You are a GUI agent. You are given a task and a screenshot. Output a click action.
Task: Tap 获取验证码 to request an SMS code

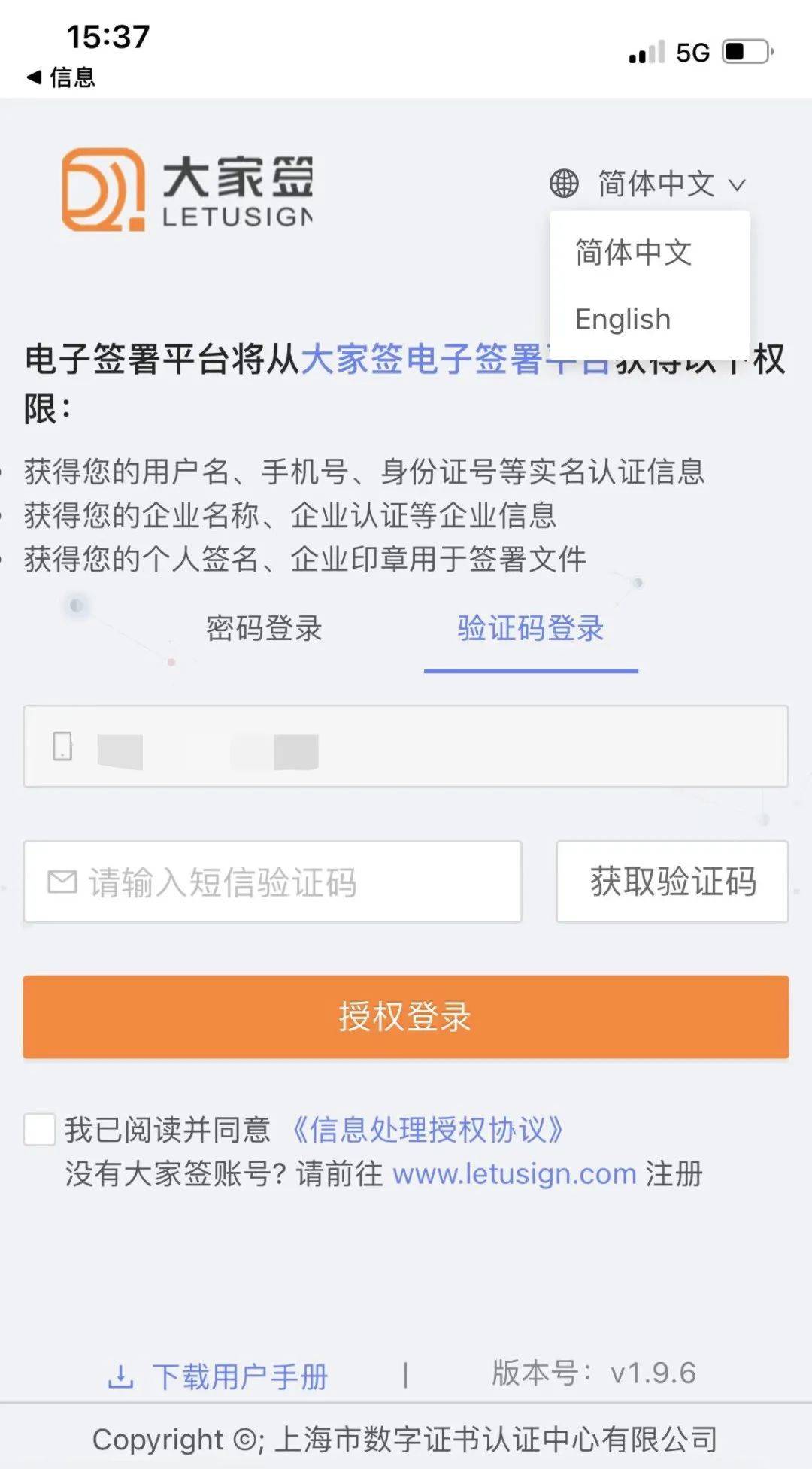tap(672, 882)
